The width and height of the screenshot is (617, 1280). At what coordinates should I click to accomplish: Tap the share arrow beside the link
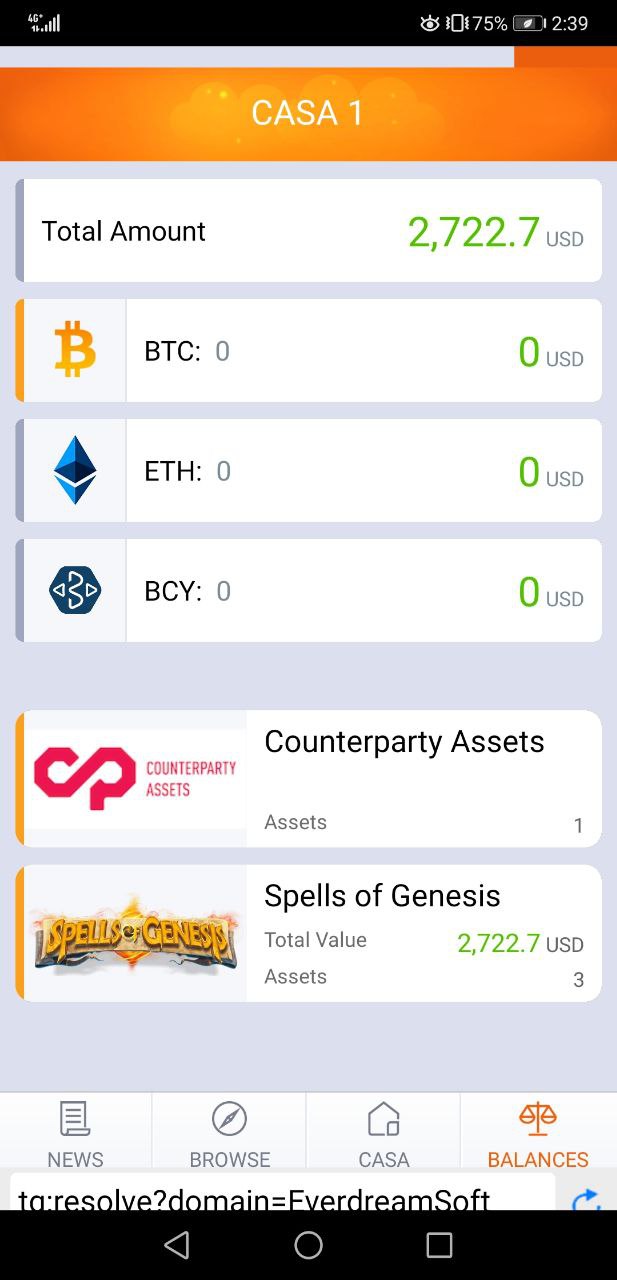(x=587, y=1198)
